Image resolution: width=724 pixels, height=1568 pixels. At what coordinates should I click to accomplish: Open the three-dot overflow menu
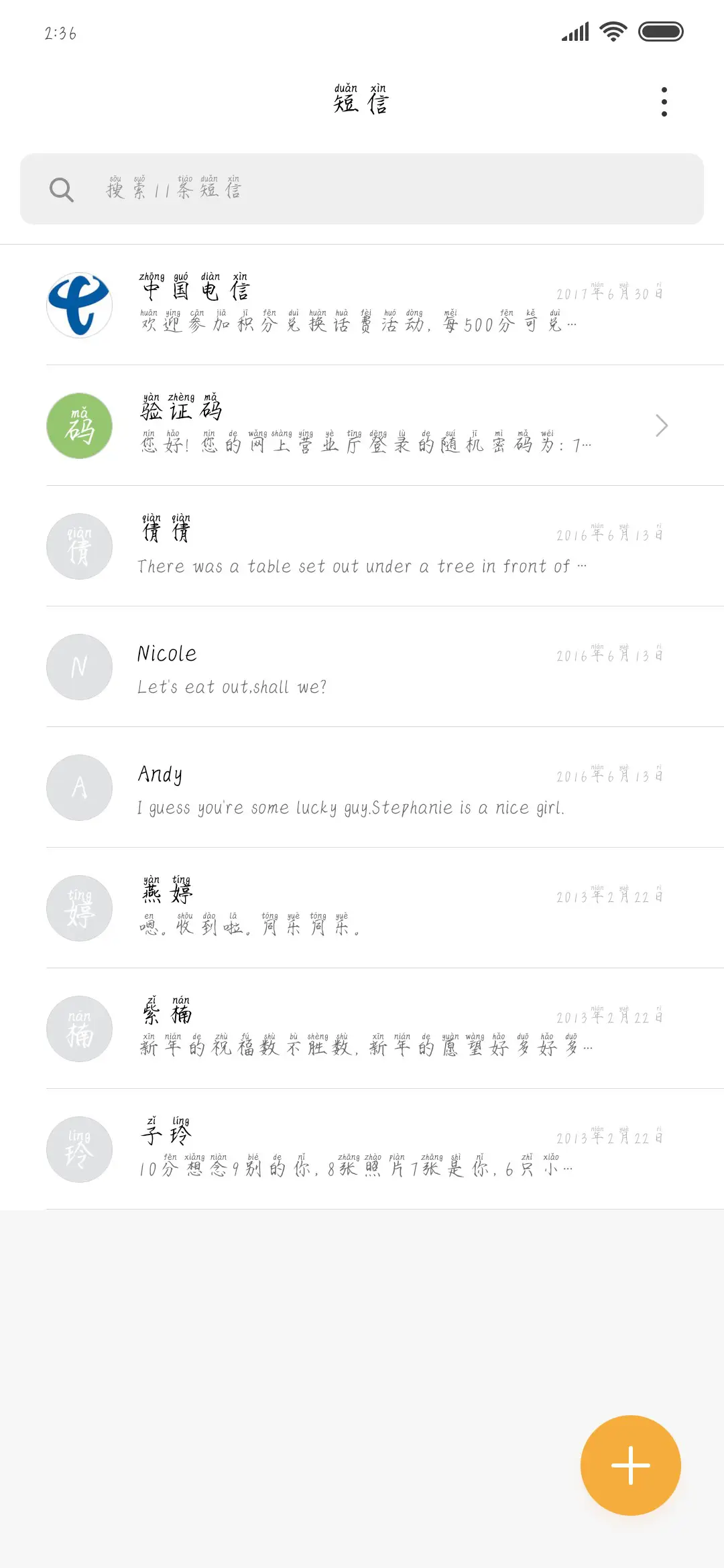pyautogui.click(x=664, y=101)
